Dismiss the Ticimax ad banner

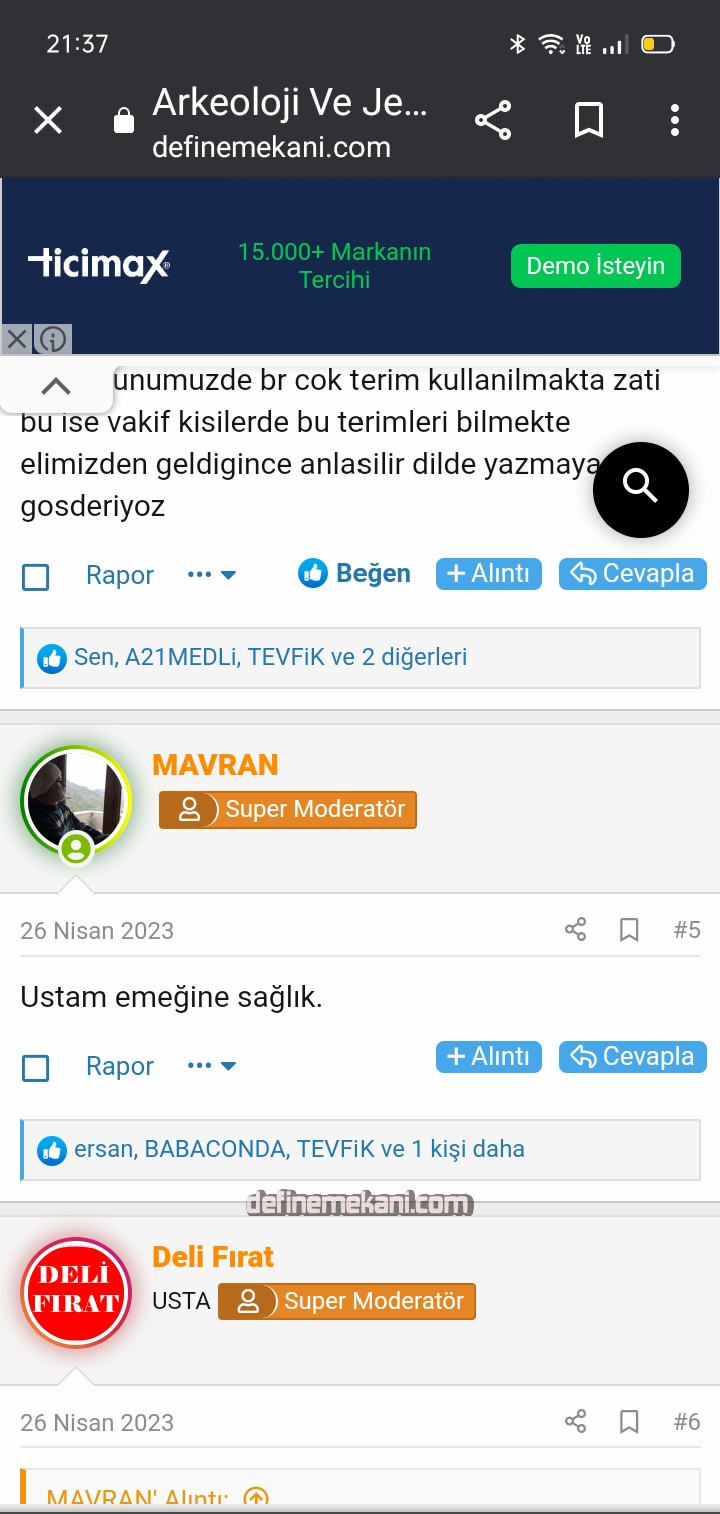pos(16,340)
